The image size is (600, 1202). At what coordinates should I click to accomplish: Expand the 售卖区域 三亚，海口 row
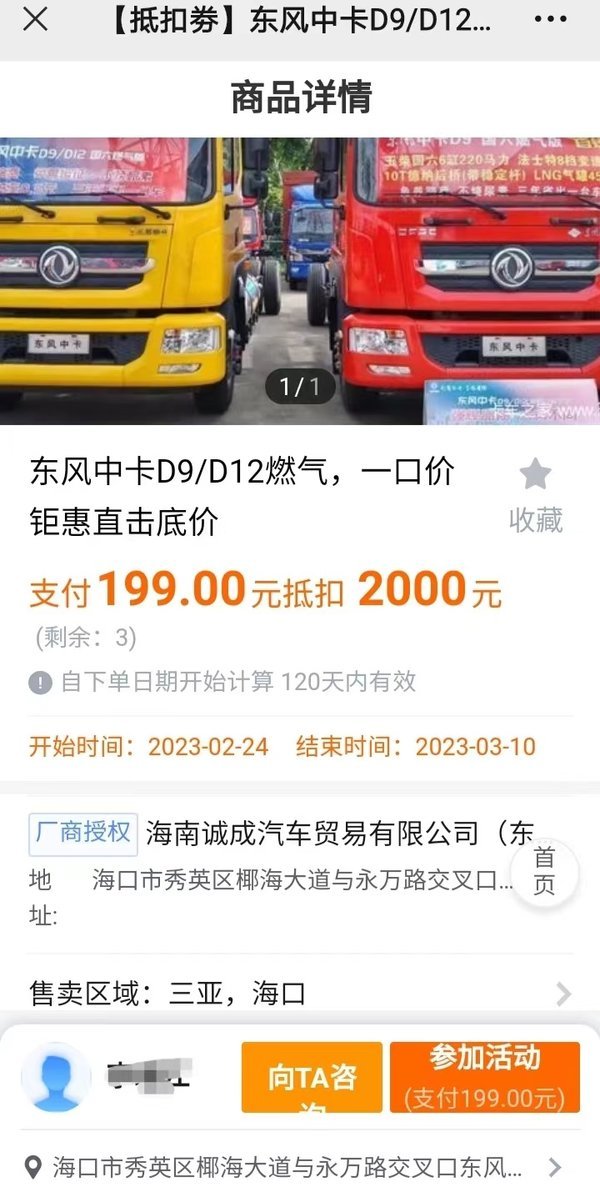(300, 993)
